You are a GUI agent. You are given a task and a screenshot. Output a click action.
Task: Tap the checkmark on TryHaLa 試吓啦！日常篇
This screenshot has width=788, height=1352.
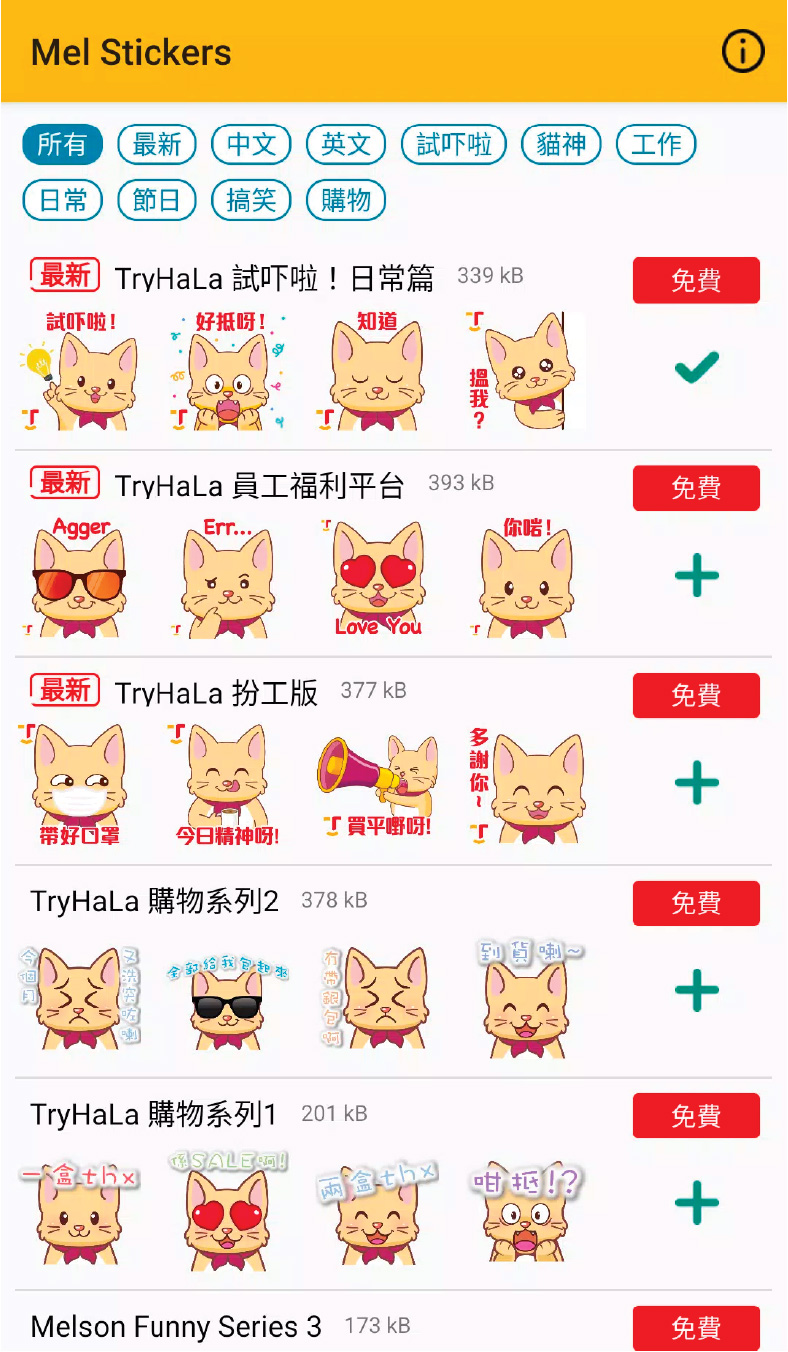pos(697,367)
